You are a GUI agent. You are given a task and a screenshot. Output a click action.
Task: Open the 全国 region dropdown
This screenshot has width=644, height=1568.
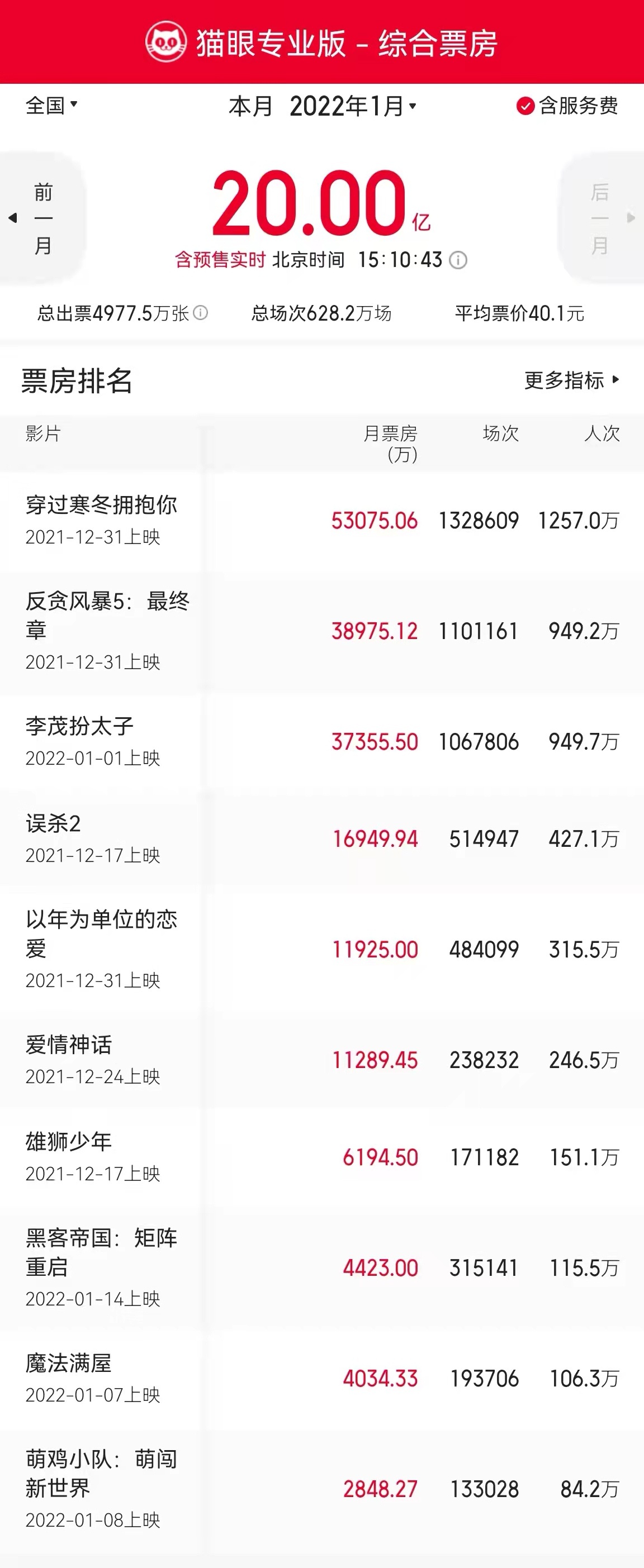[51, 106]
